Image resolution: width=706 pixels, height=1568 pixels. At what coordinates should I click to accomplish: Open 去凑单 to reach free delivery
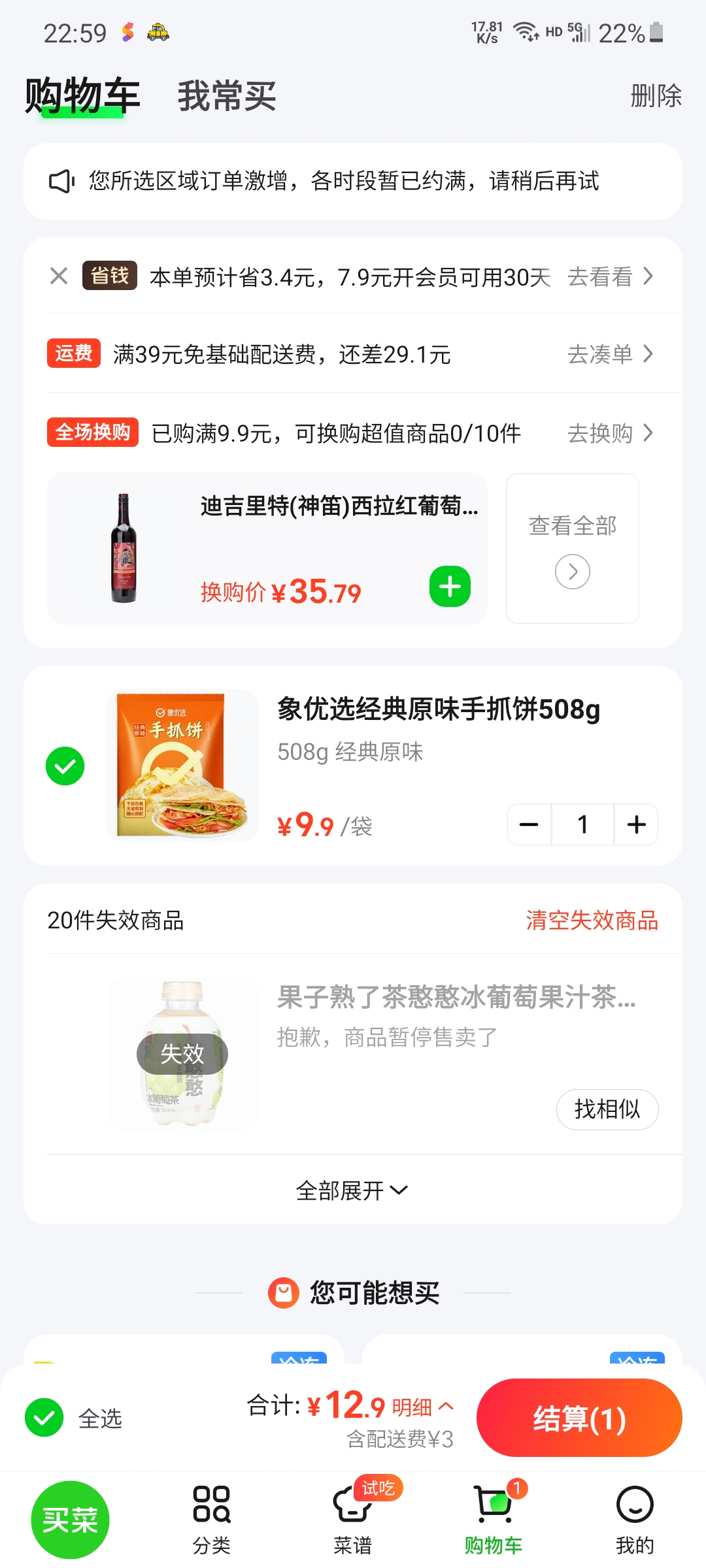pyautogui.click(x=609, y=355)
